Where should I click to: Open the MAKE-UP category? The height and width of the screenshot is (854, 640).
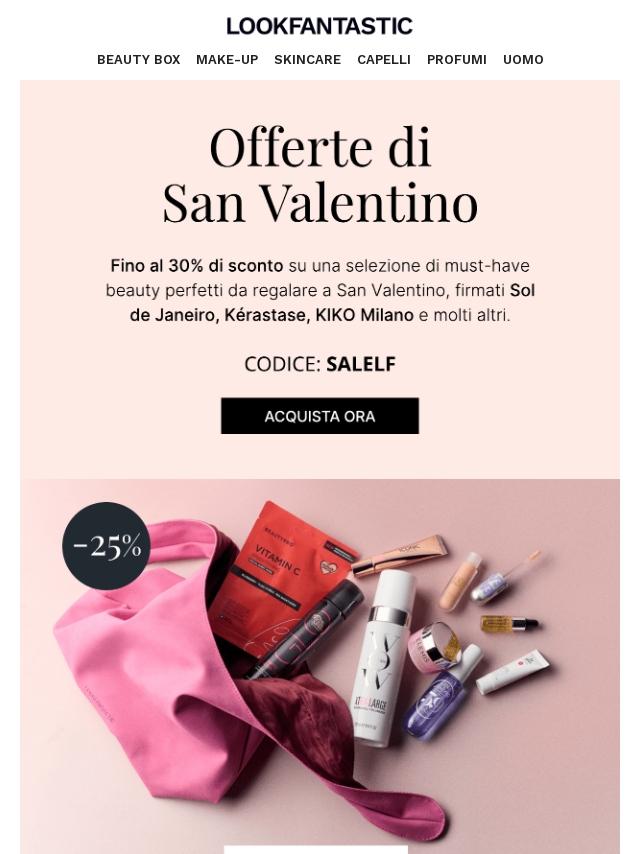point(227,60)
